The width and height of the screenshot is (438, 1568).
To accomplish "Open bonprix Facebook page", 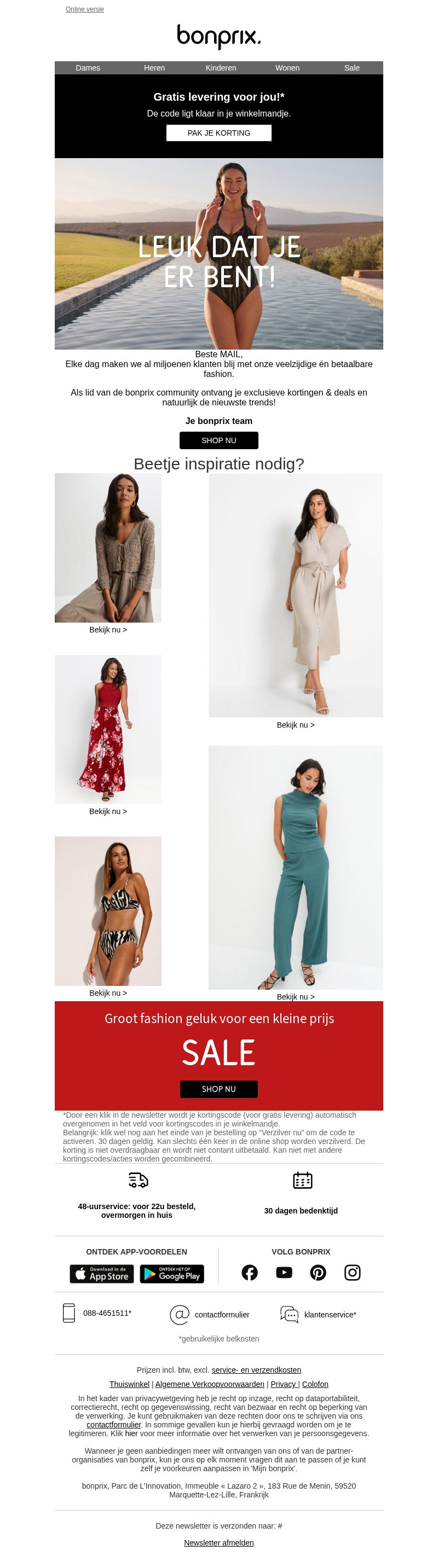I will click(249, 1272).
